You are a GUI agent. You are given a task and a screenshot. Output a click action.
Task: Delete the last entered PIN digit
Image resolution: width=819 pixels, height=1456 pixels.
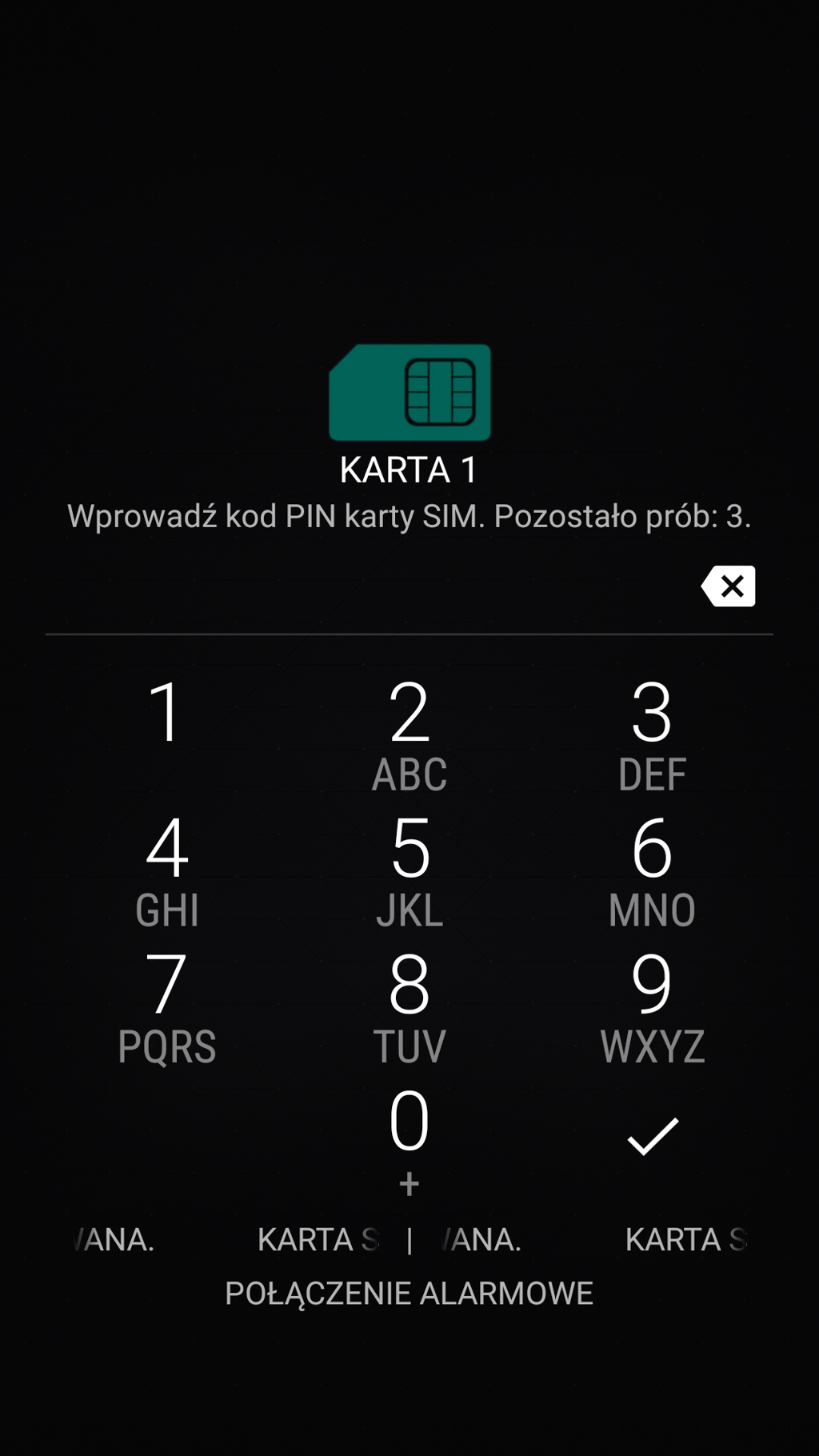pyautogui.click(x=729, y=586)
